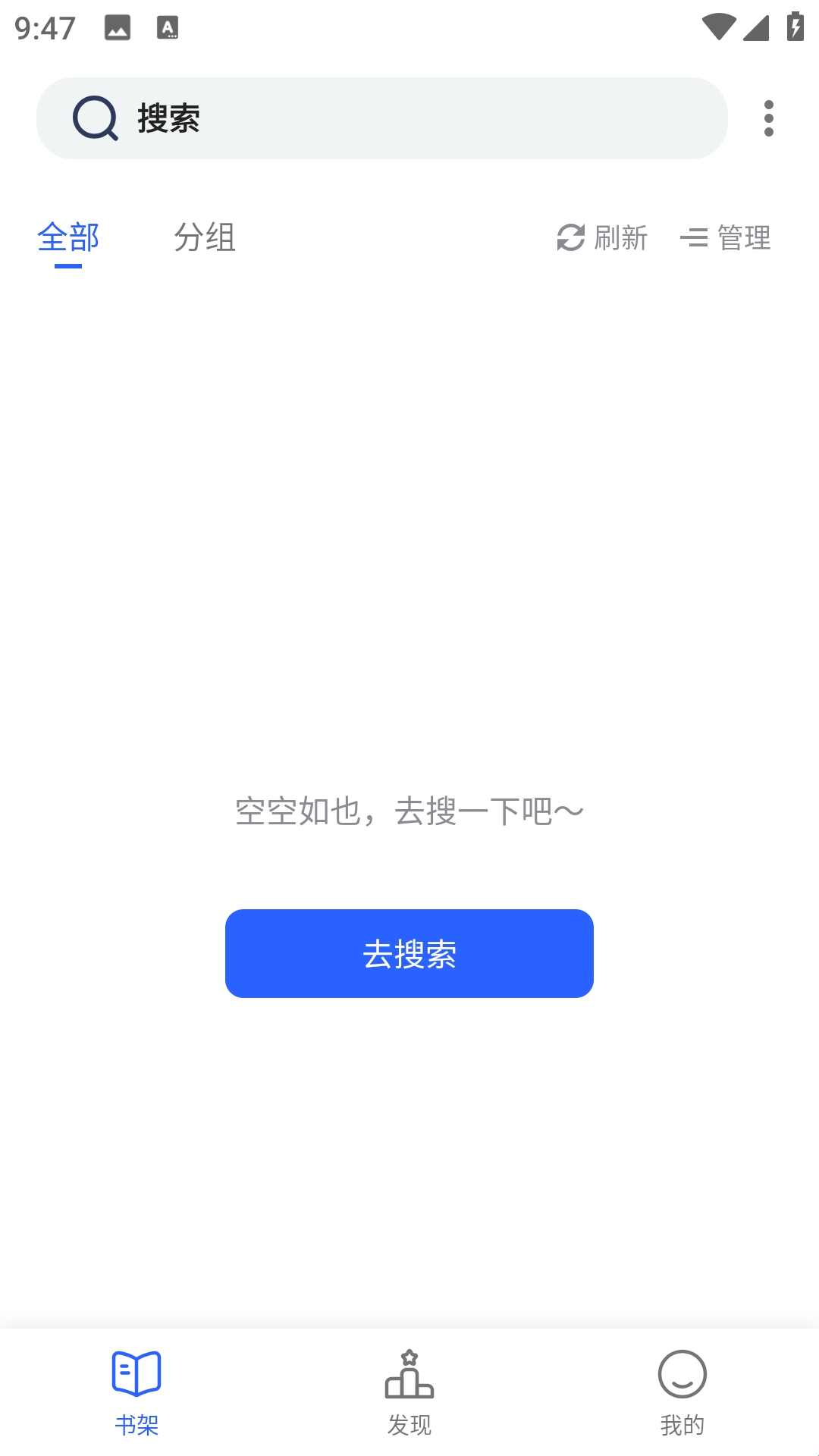Image resolution: width=819 pixels, height=1456 pixels.
Task: Tap the blue 去搜索 button
Action: point(409,953)
